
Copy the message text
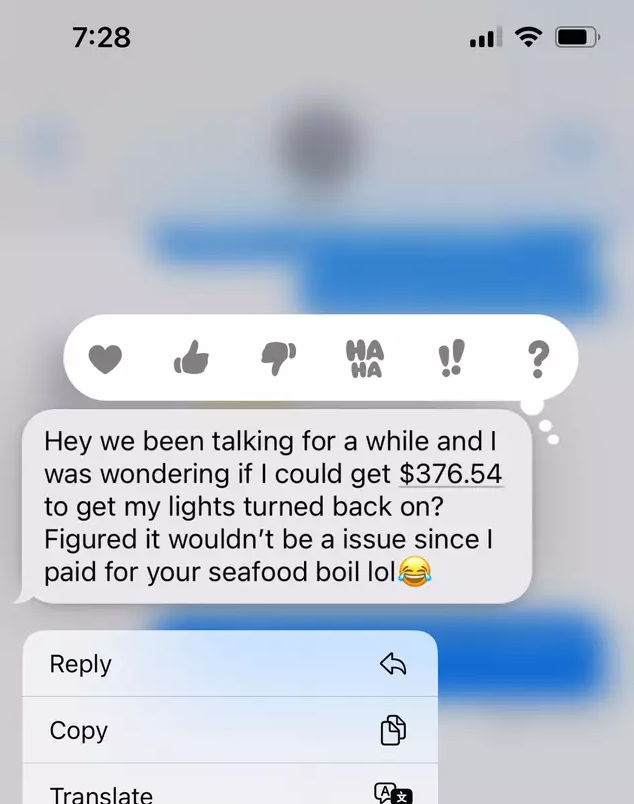tap(230, 731)
